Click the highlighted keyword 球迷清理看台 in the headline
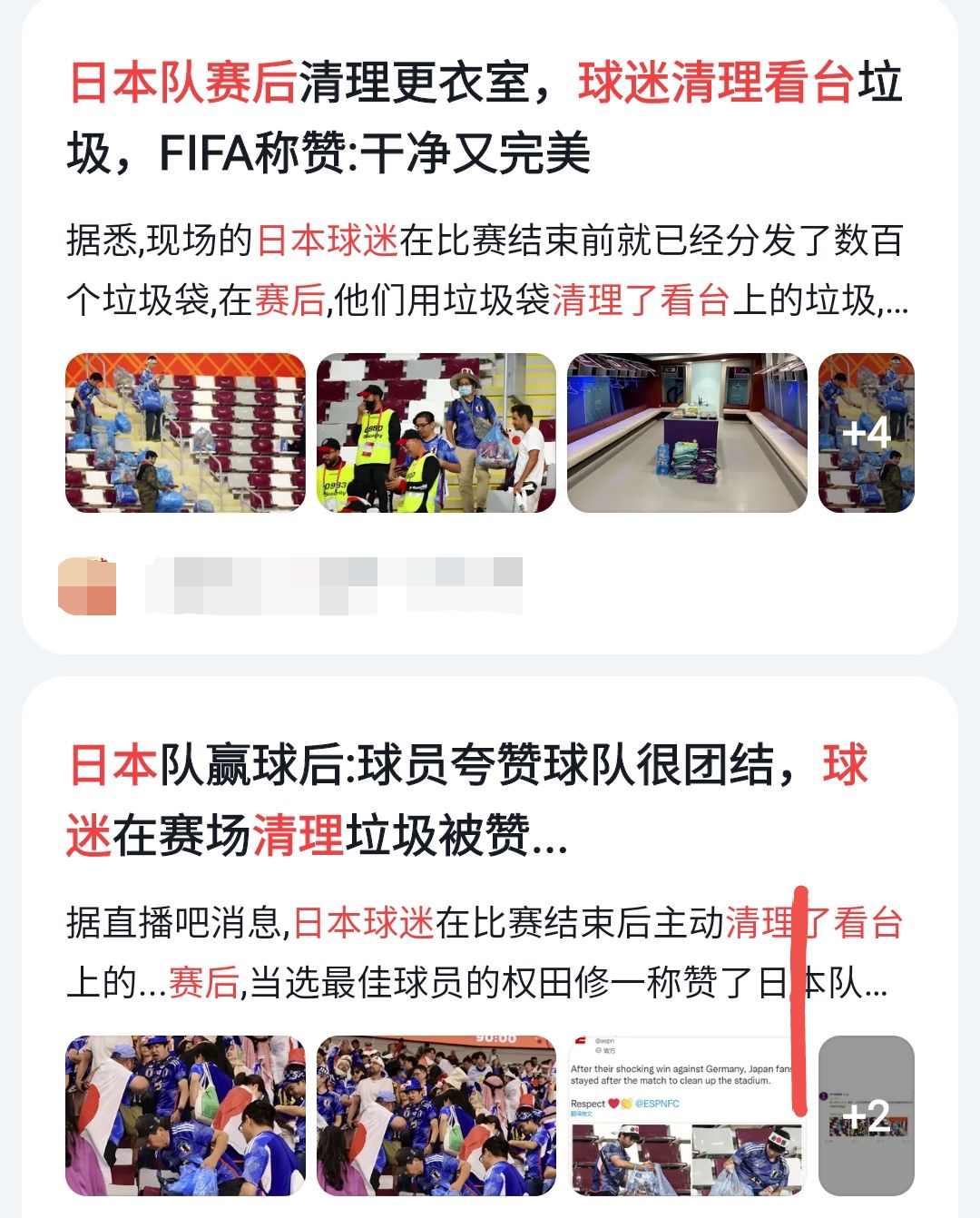The width and height of the screenshot is (980, 1218). (x=715, y=80)
